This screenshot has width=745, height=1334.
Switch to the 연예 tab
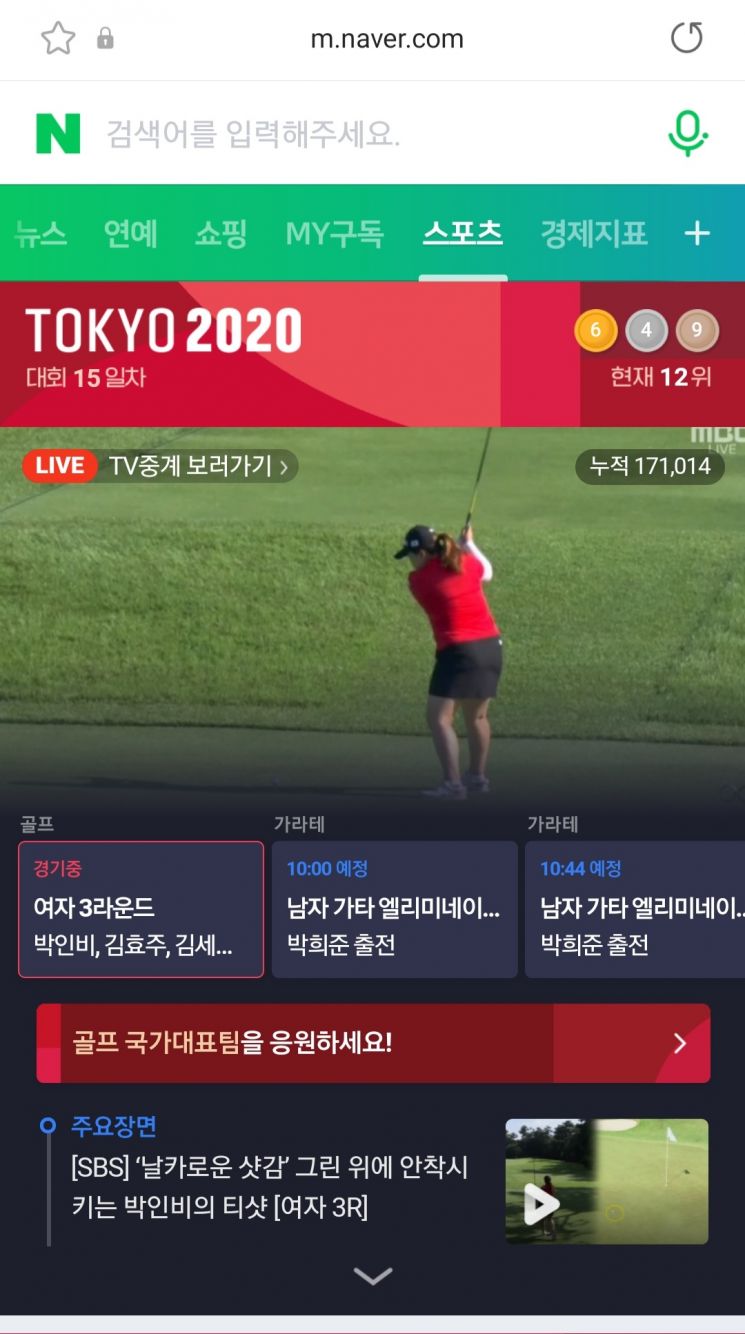pyautogui.click(x=131, y=234)
